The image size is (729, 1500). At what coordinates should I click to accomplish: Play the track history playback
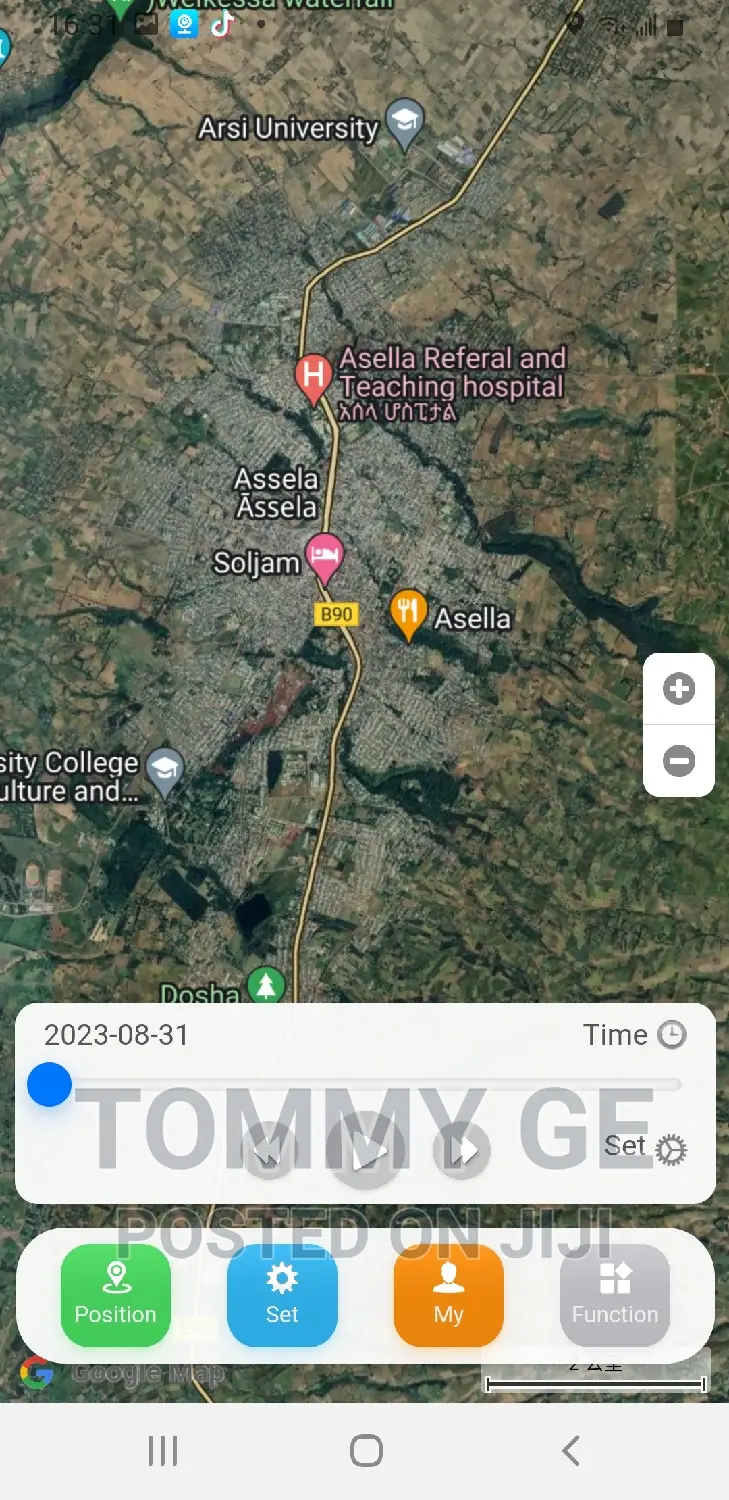[x=366, y=1150]
